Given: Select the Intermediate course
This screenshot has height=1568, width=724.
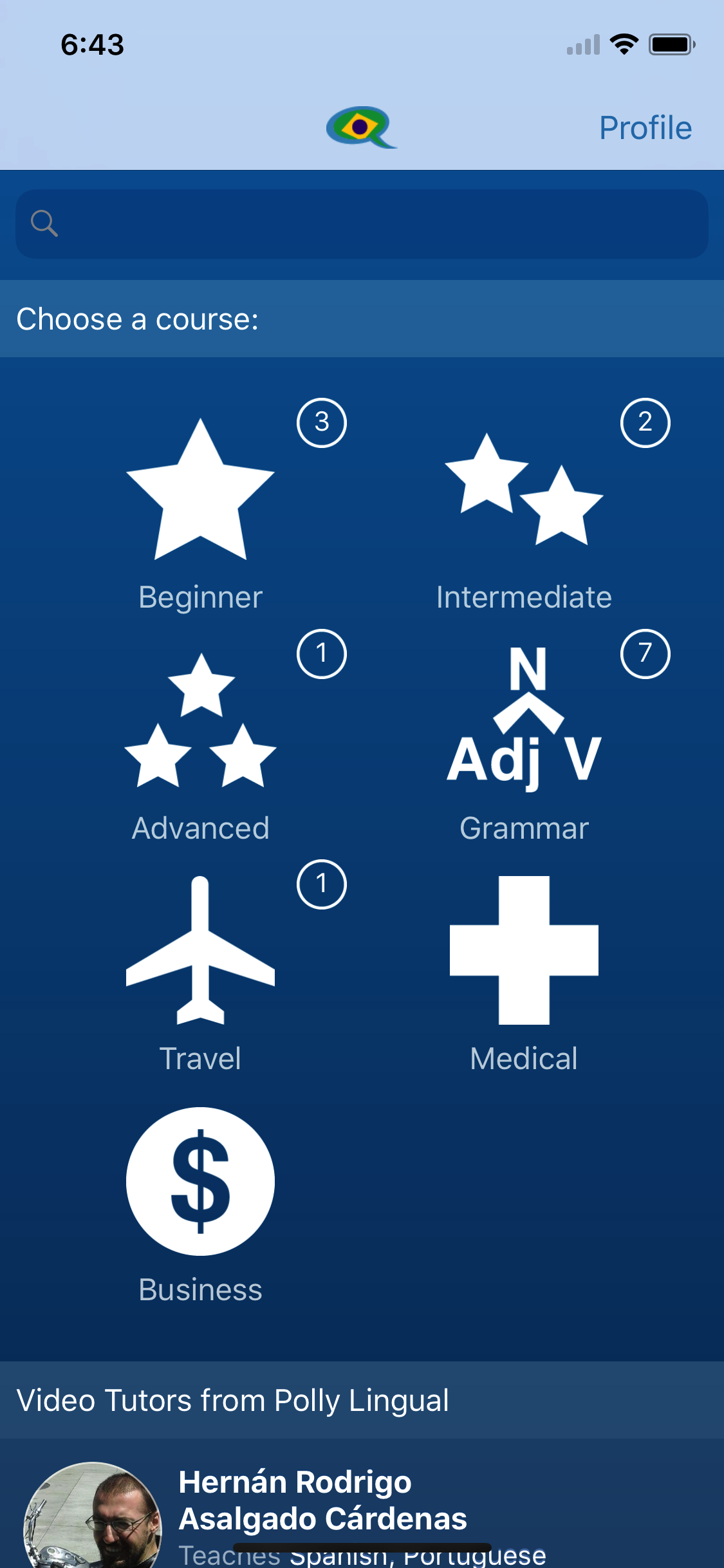Looking at the screenshot, I should click(x=524, y=509).
